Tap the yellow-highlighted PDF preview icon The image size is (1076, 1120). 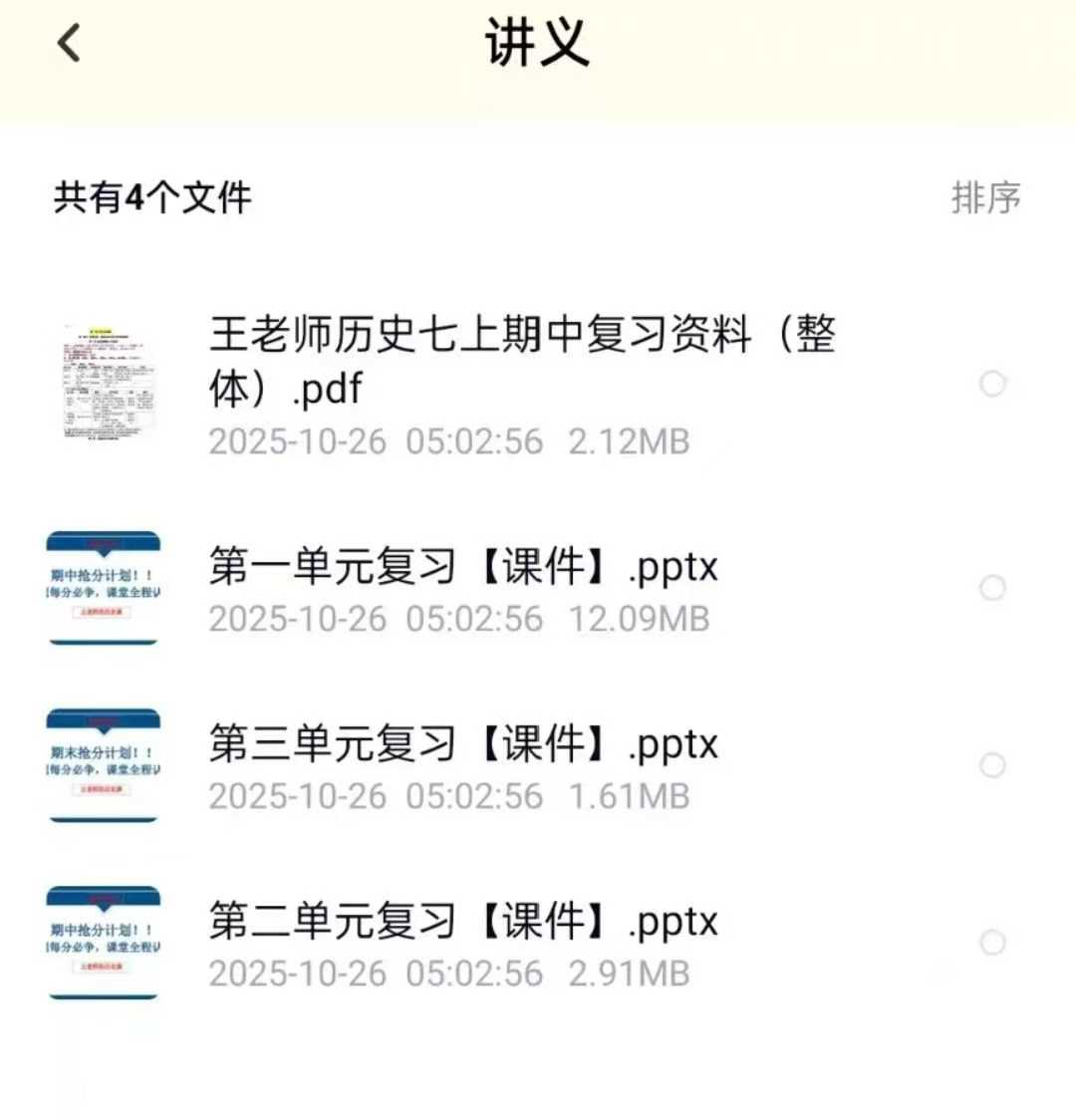[103, 382]
